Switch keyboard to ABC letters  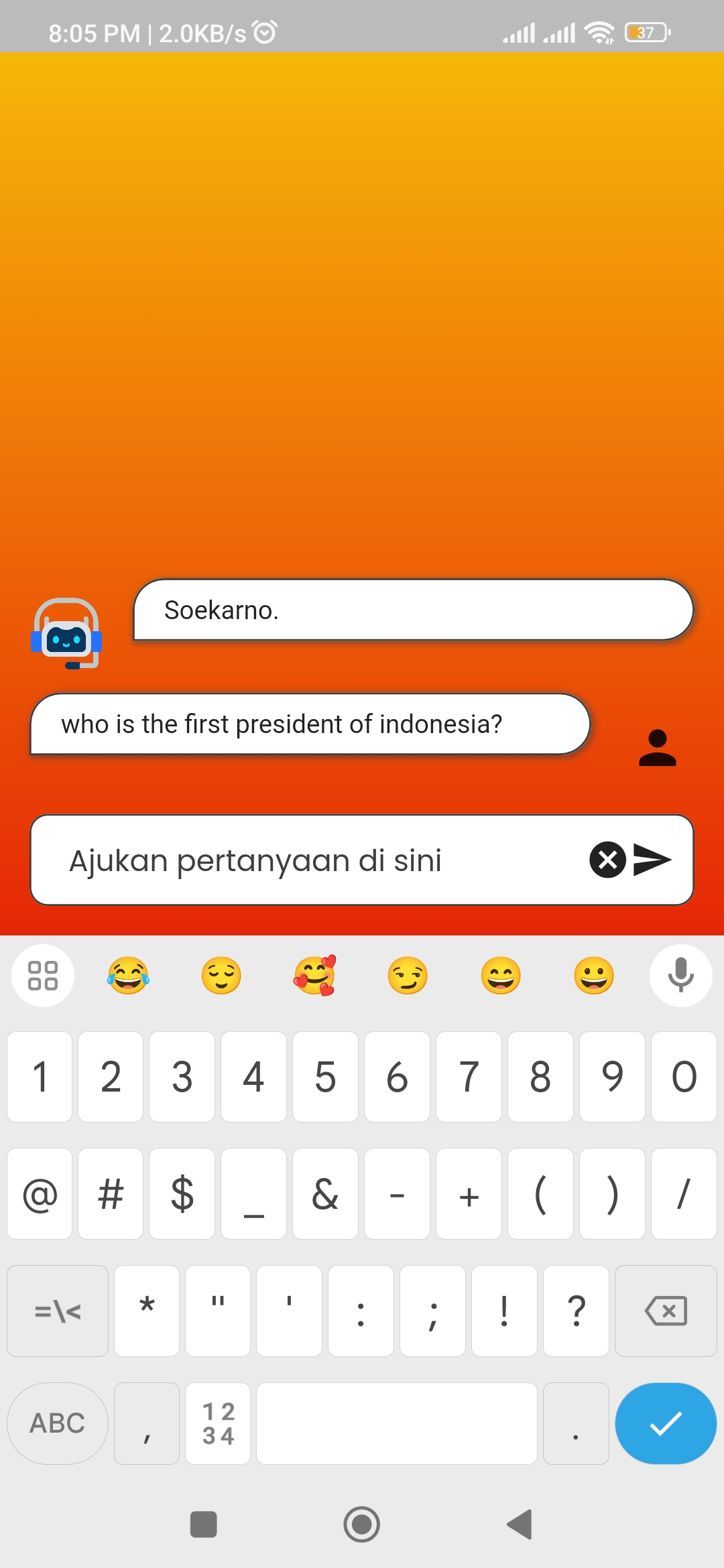[x=58, y=1423]
